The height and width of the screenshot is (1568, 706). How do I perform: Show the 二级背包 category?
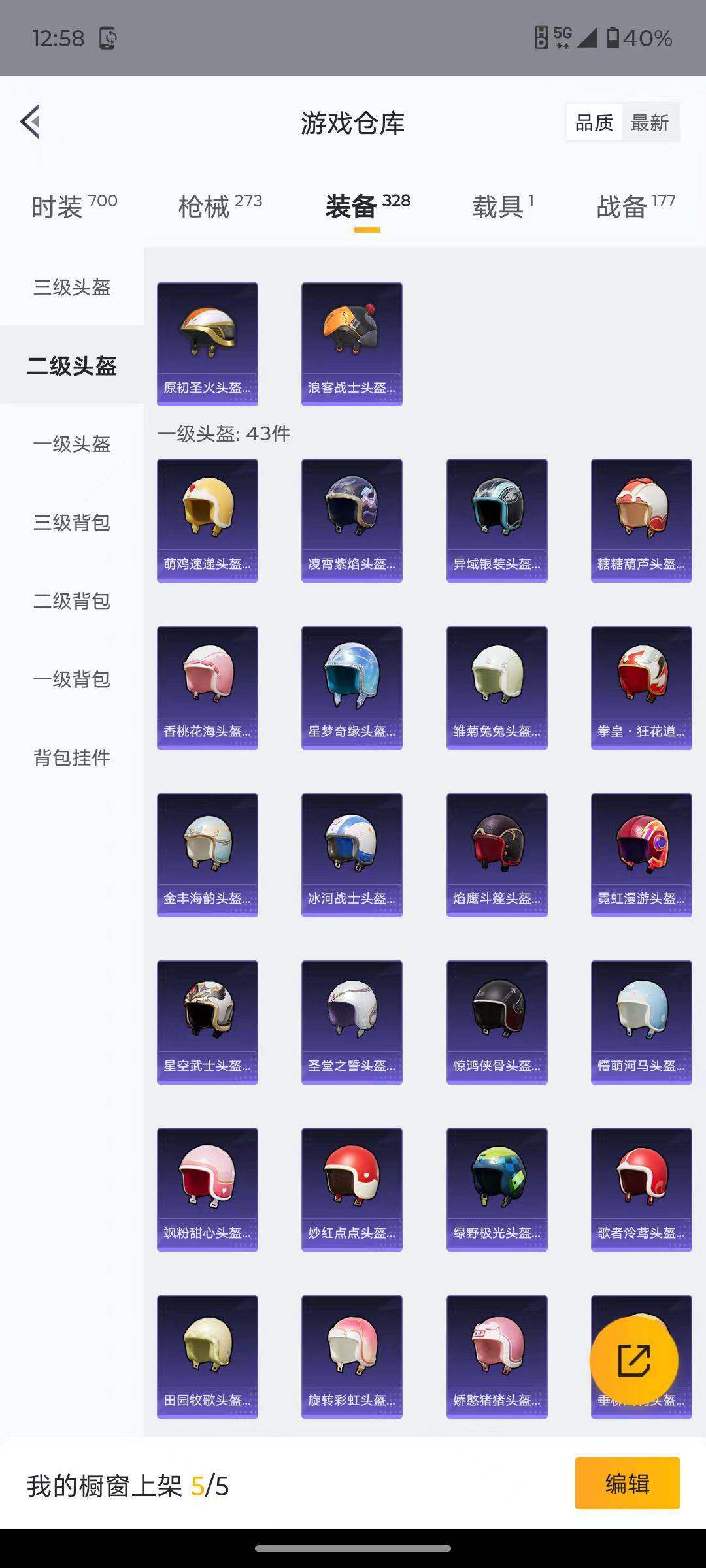(72, 601)
